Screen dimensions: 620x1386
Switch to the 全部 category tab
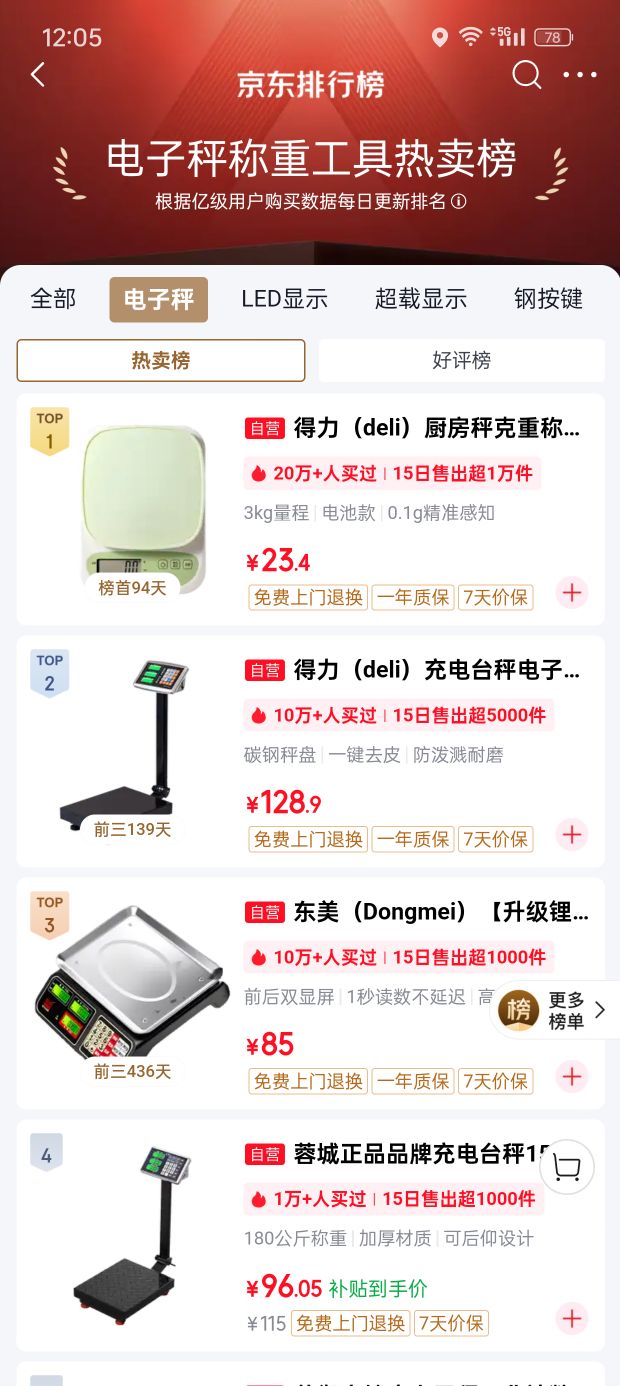pos(53,299)
